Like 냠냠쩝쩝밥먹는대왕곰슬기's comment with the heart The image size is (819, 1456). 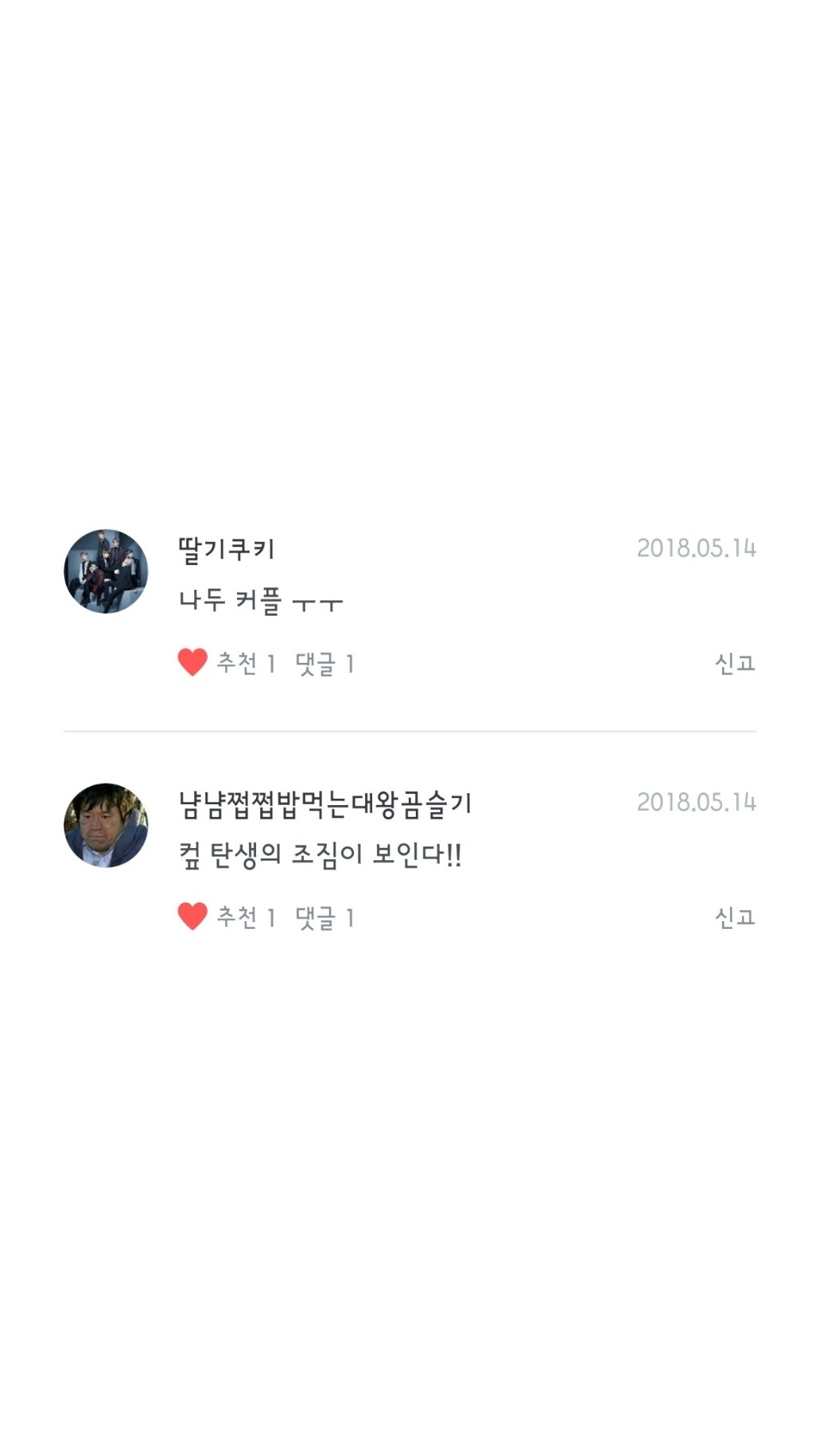click(192, 916)
